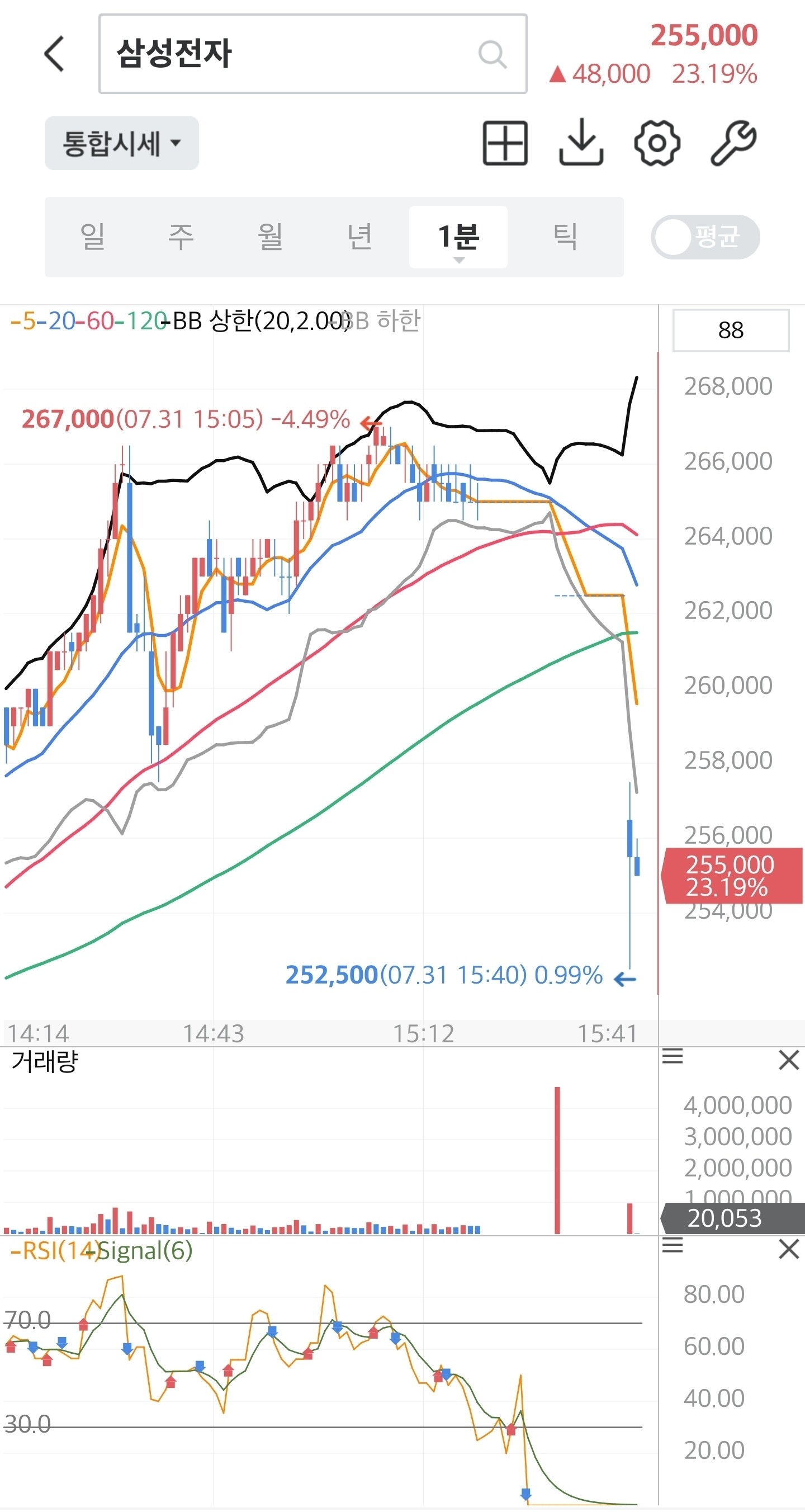
Task: Tap the candle count box showing 88
Action: tap(731, 330)
